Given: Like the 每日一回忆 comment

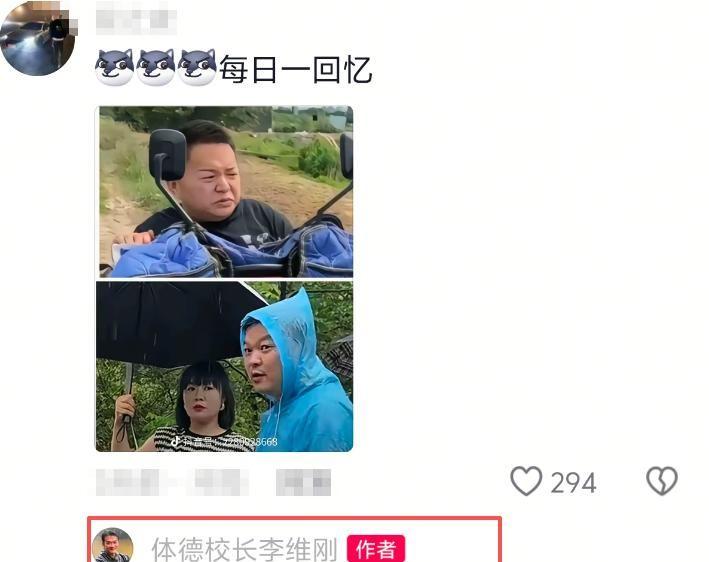Looking at the screenshot, I should click(527, 482).
